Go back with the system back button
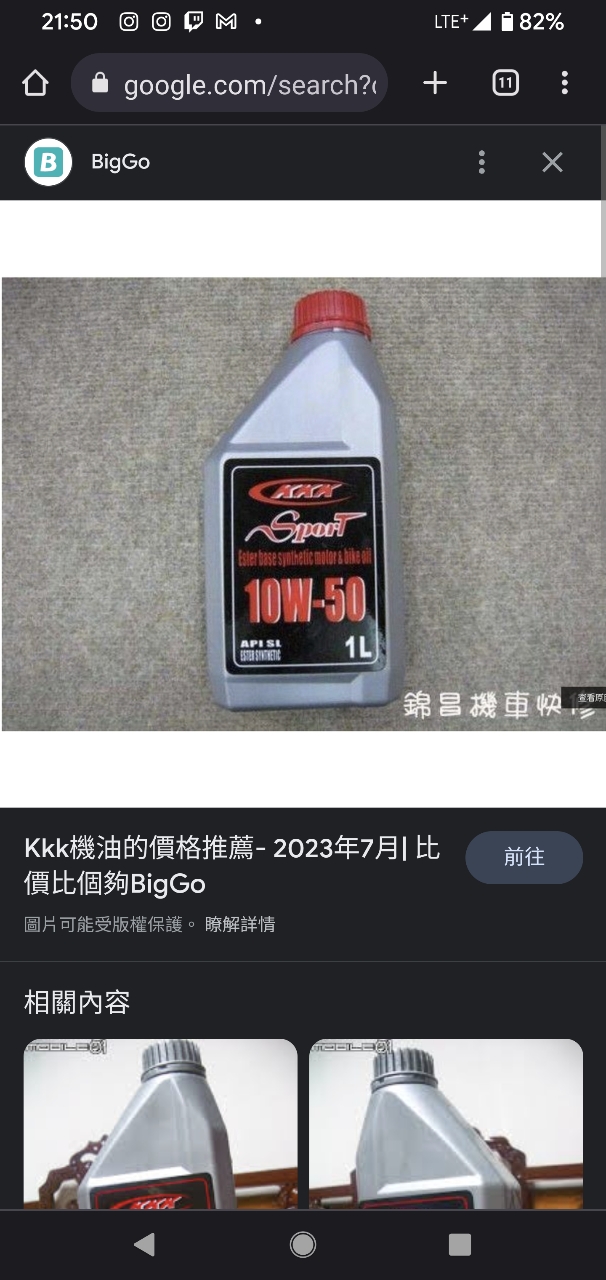 click(144, 1244)
